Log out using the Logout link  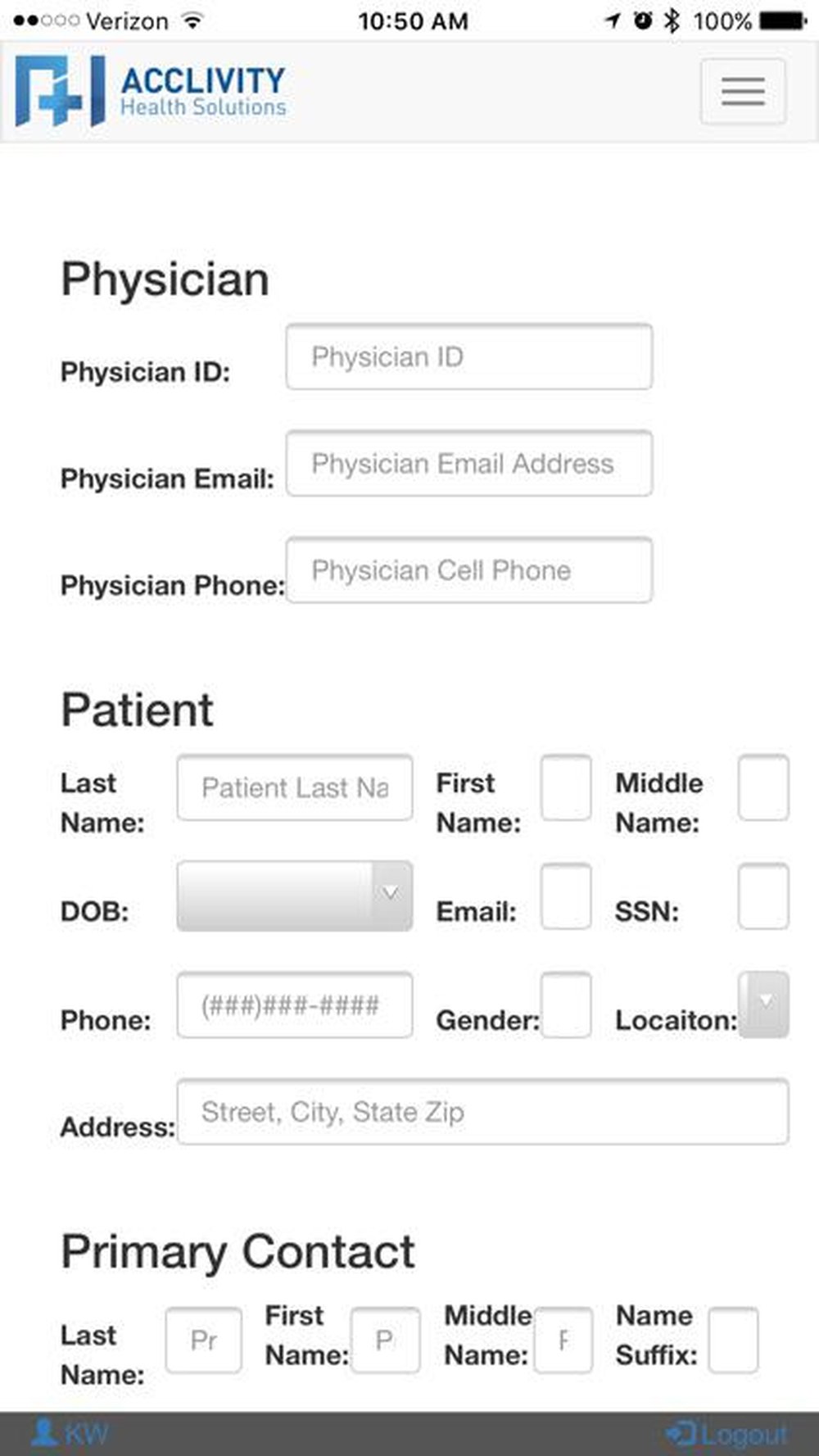click(x=727, y=1435)
